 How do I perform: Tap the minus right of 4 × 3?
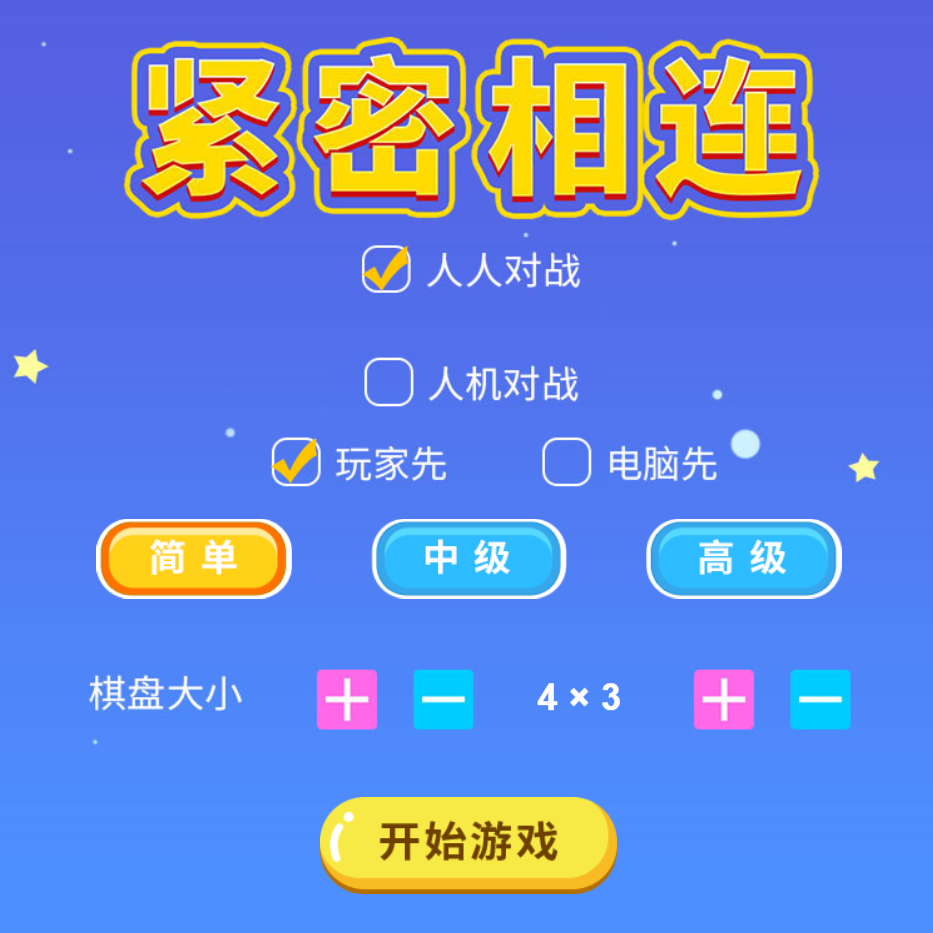[x=820, y=699]
